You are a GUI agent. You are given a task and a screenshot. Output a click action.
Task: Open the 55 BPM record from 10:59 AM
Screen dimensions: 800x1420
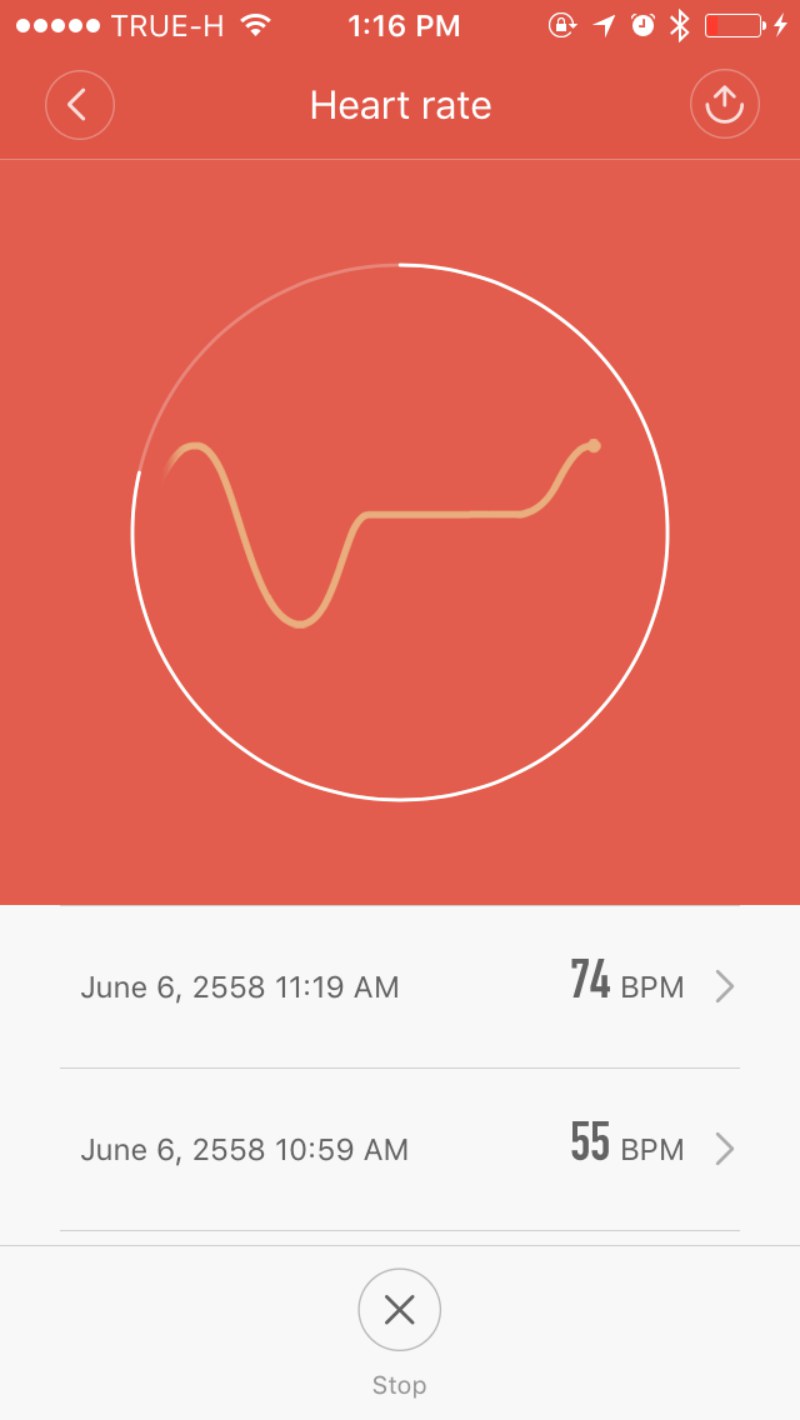400,1149
